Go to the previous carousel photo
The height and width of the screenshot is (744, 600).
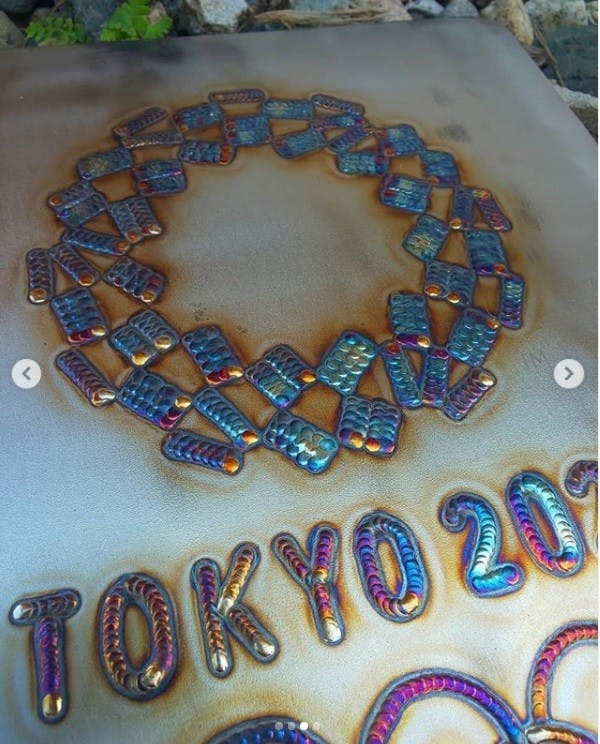pyautogui.click(x=27, y=374)
